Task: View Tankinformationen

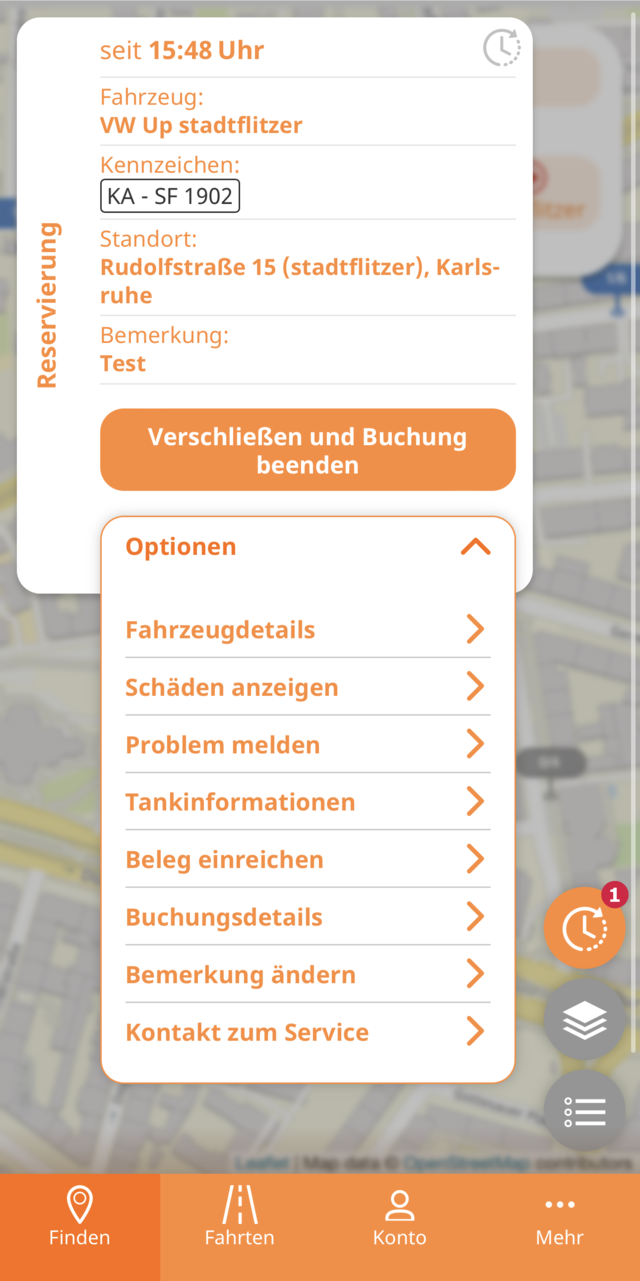Action: point(307,802)
